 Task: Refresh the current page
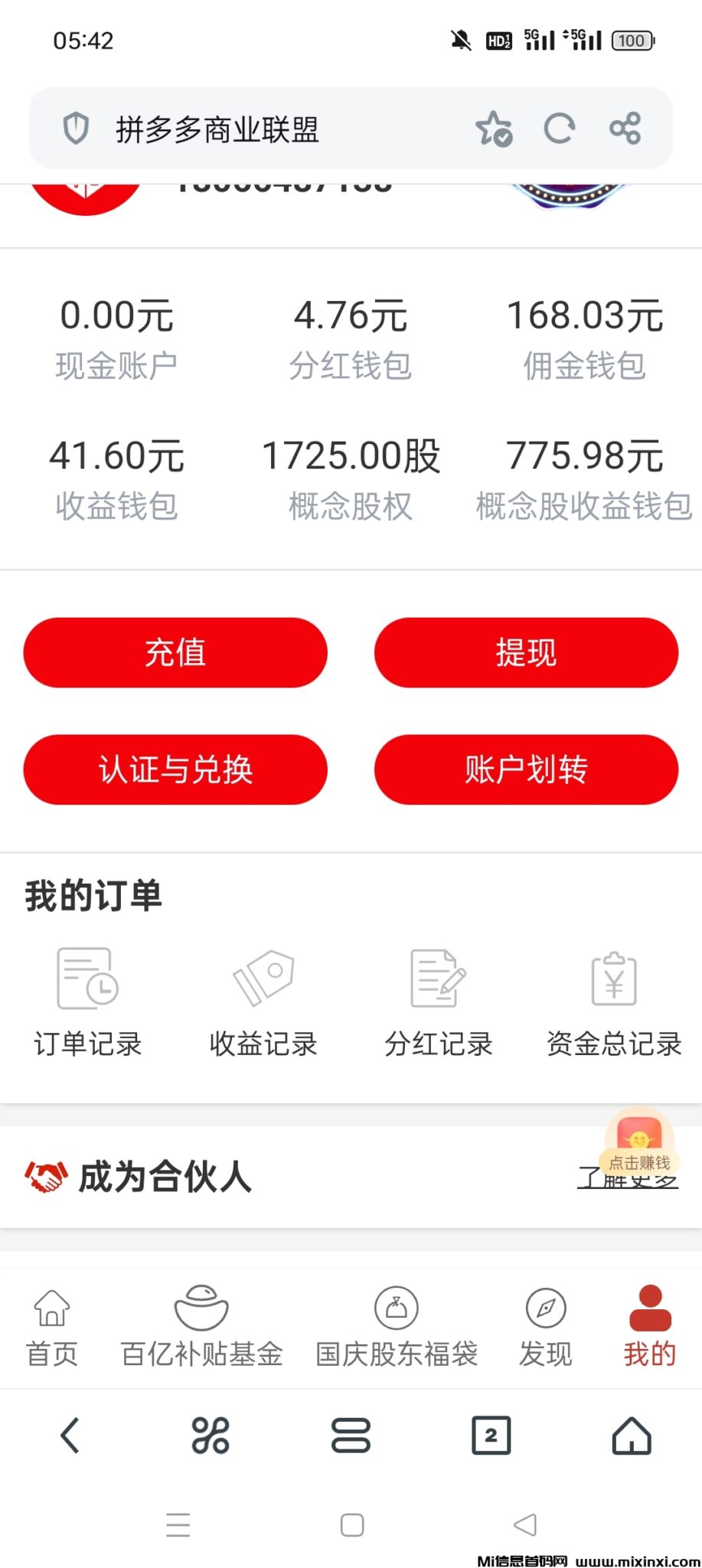pos(560,129)
